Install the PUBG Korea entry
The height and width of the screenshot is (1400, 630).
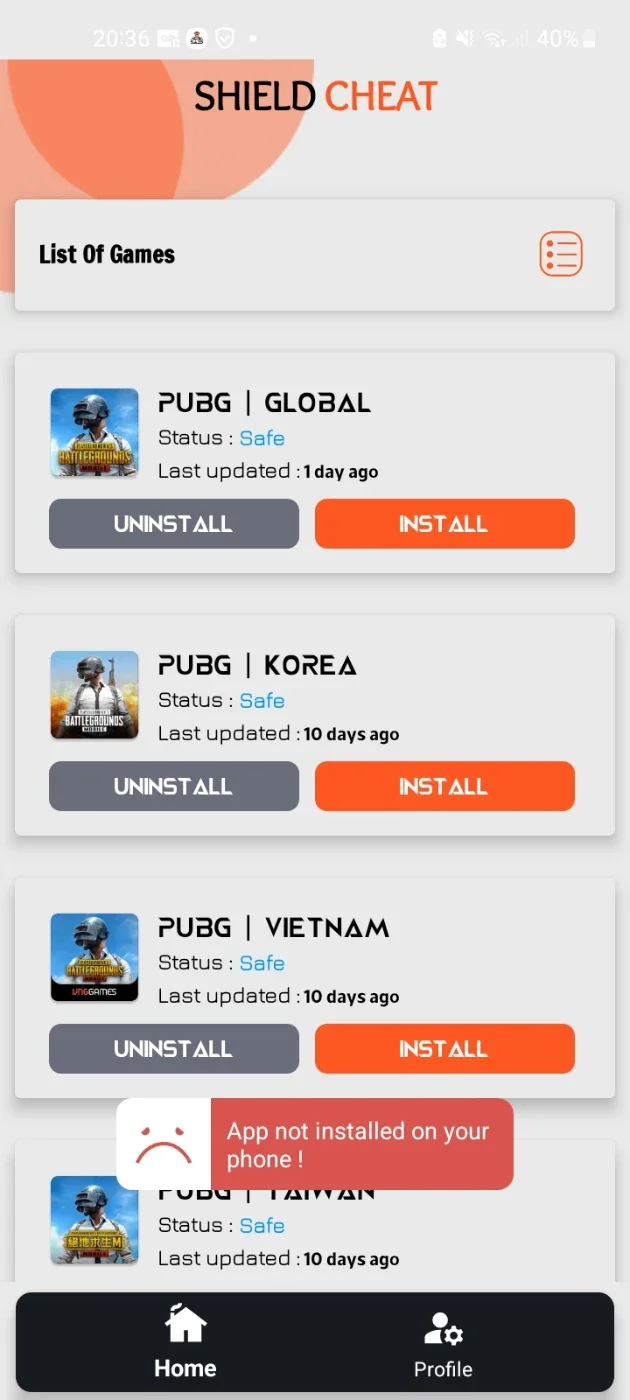tap(445, 786)
